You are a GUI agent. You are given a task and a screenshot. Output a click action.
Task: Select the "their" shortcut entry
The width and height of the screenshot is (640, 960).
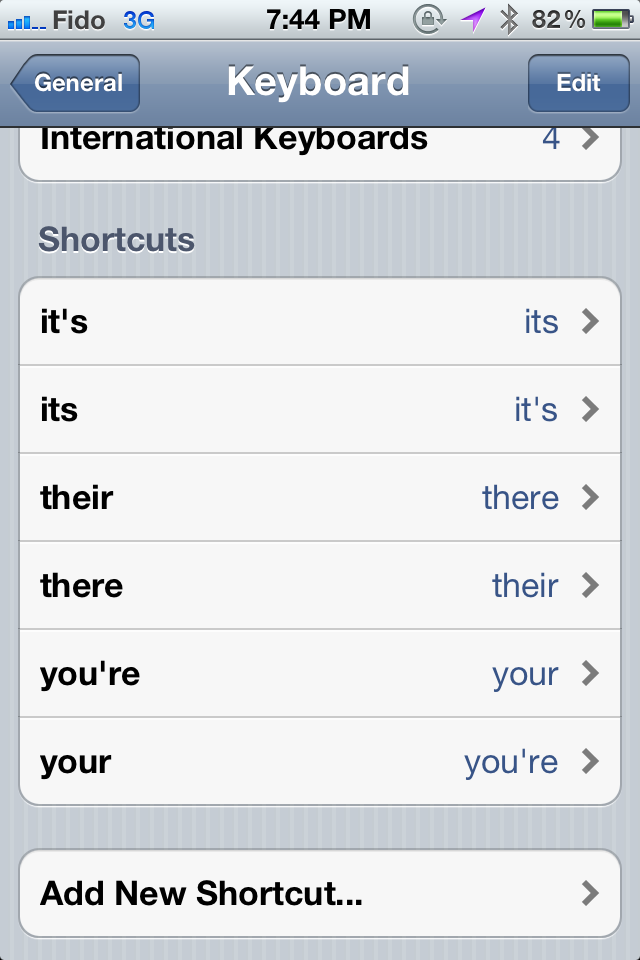tap(320, 498)
